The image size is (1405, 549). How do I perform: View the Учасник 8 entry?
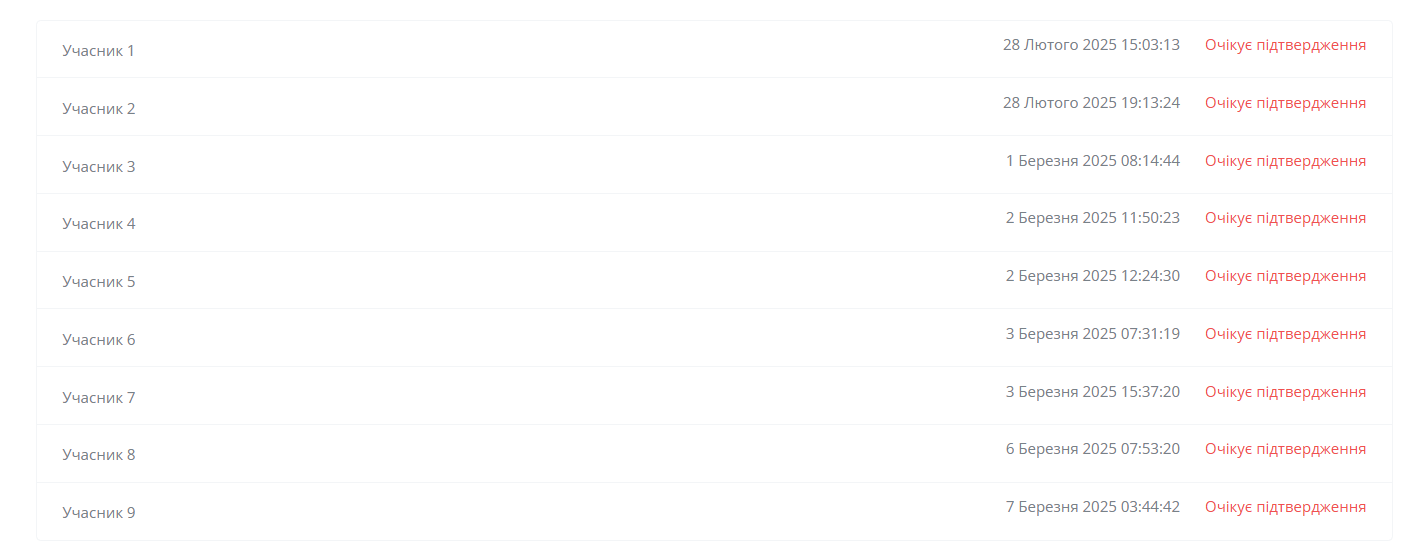98,454
